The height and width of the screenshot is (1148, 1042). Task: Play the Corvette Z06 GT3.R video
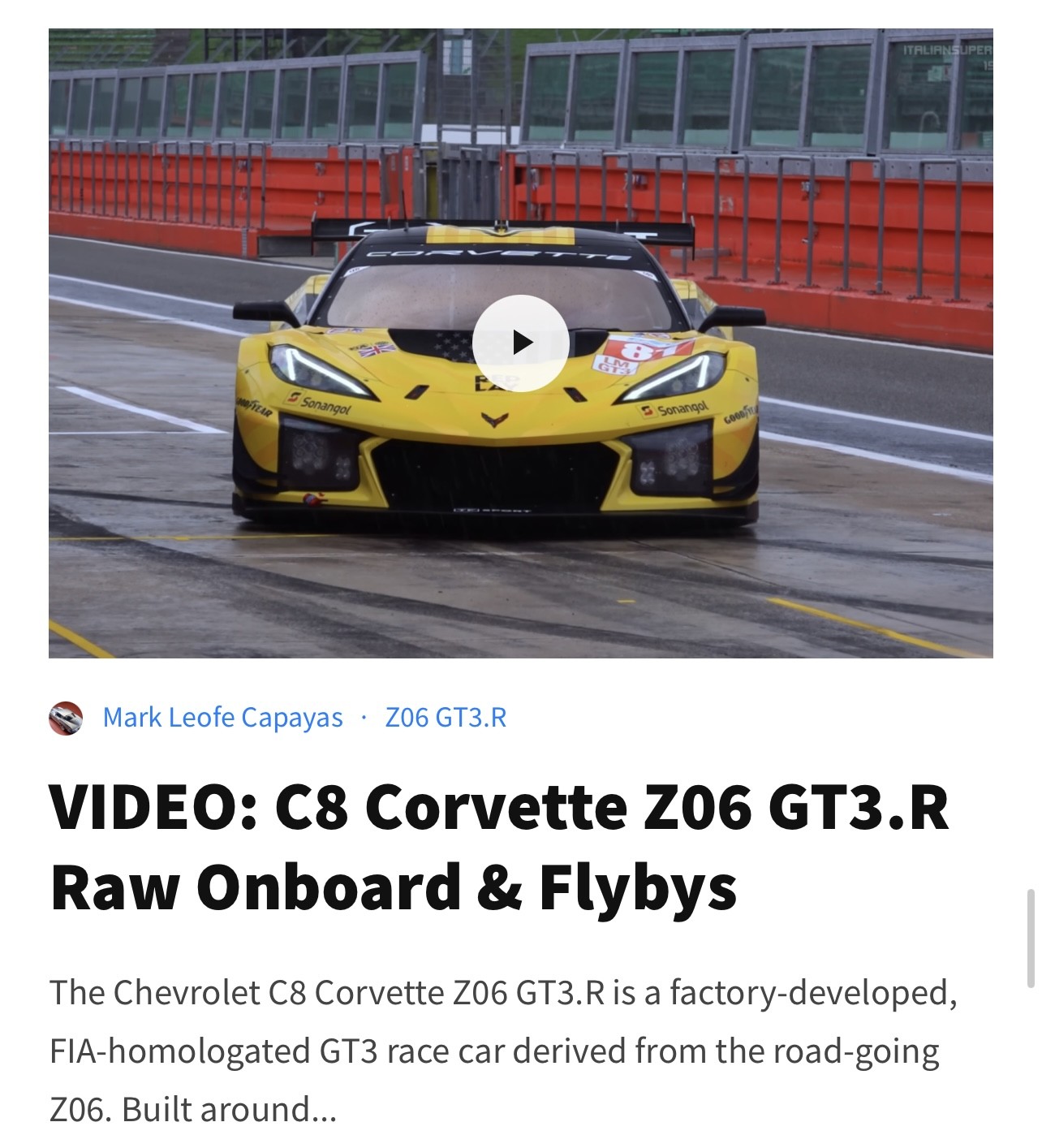[x=520, y=343]
